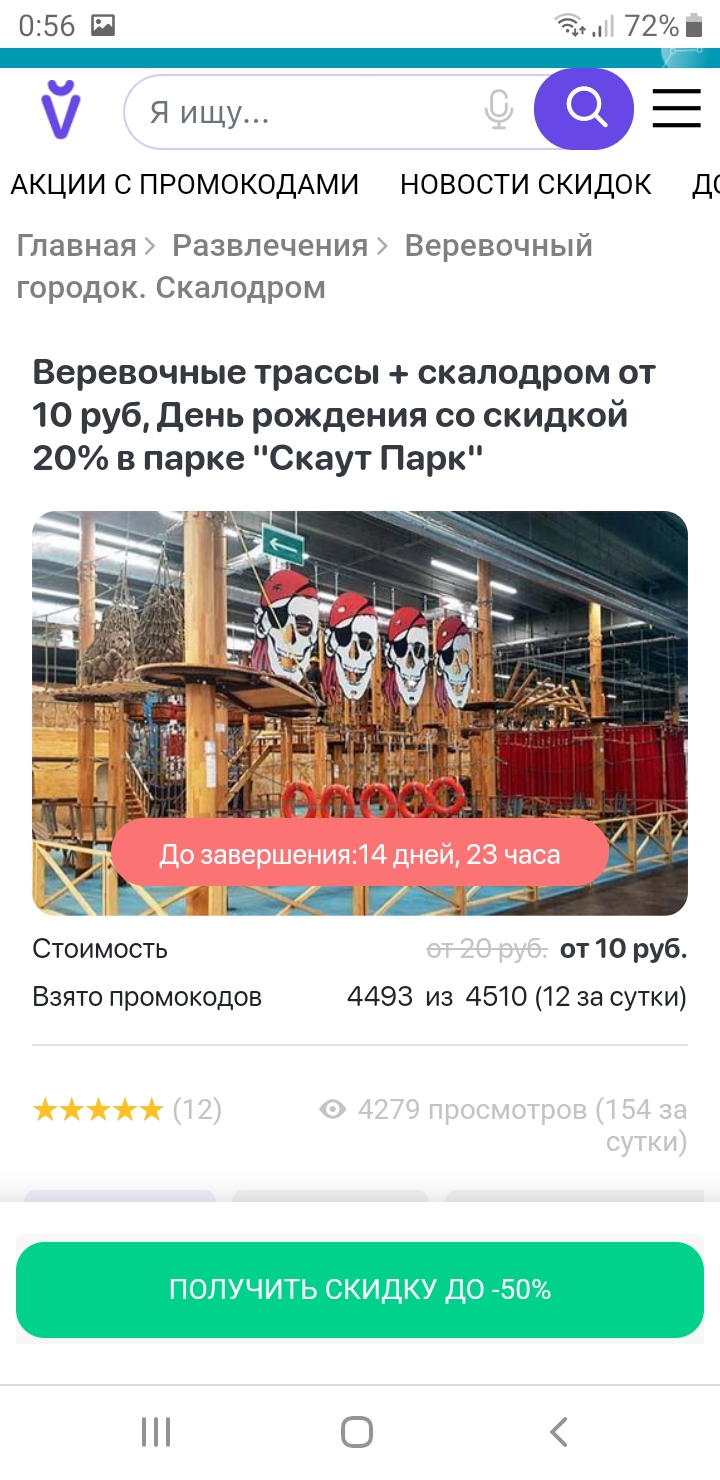The width and height of the screenshot is (720, 1480).
Task: Switch to 'Новости скидок' tab
Action: tap(526, 184)
